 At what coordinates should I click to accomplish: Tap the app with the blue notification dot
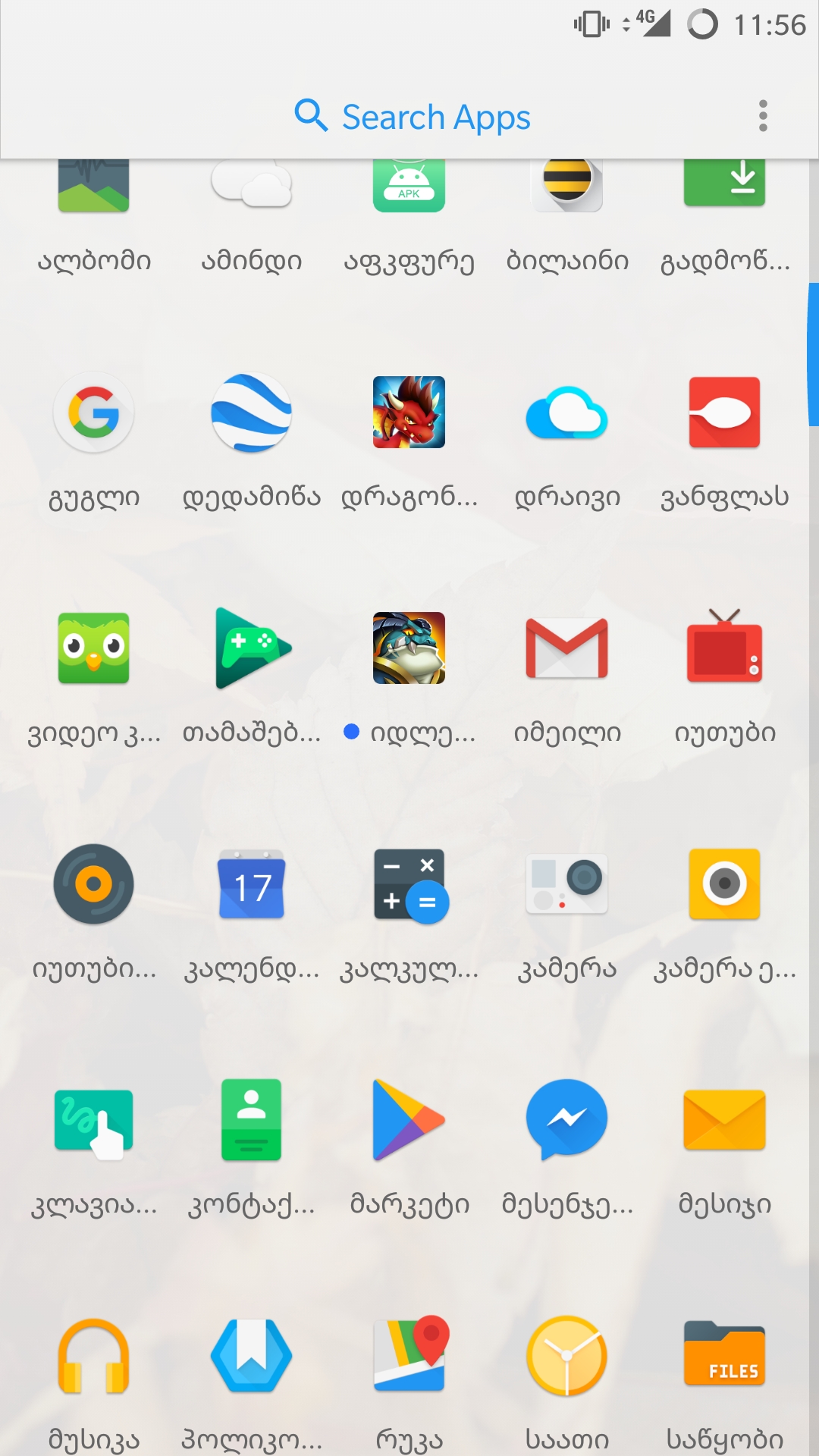coord(409,648)
